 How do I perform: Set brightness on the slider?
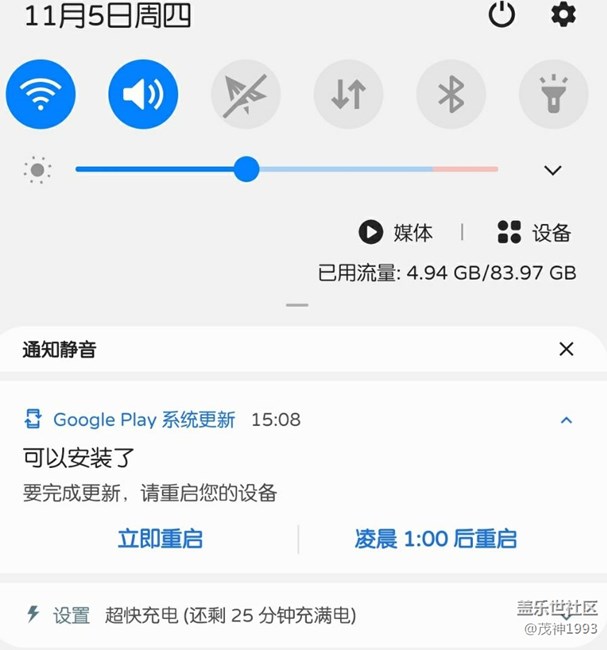pos(246,169)
